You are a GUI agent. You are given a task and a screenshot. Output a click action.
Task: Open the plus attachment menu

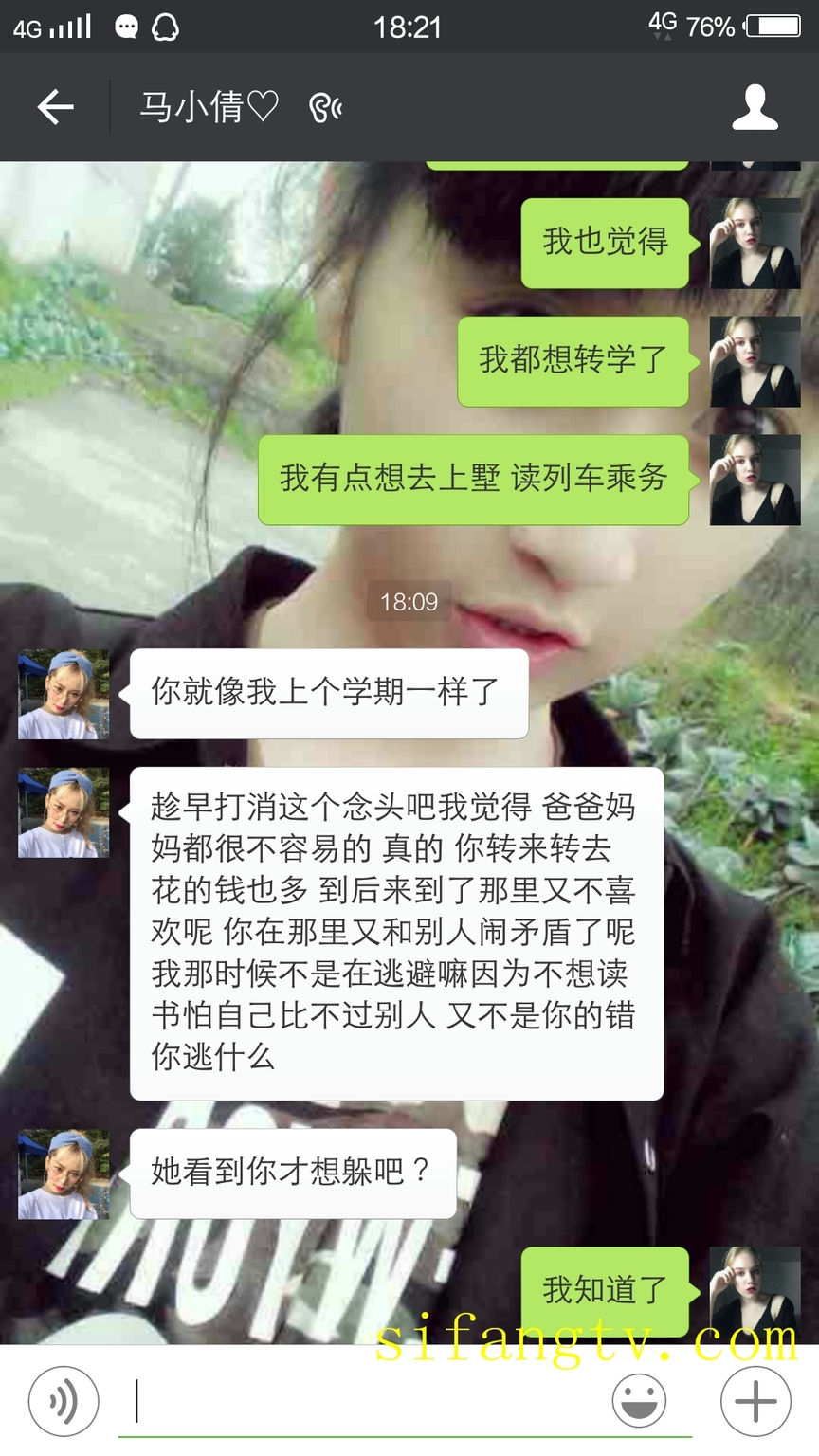click(x=755, y=1401)
